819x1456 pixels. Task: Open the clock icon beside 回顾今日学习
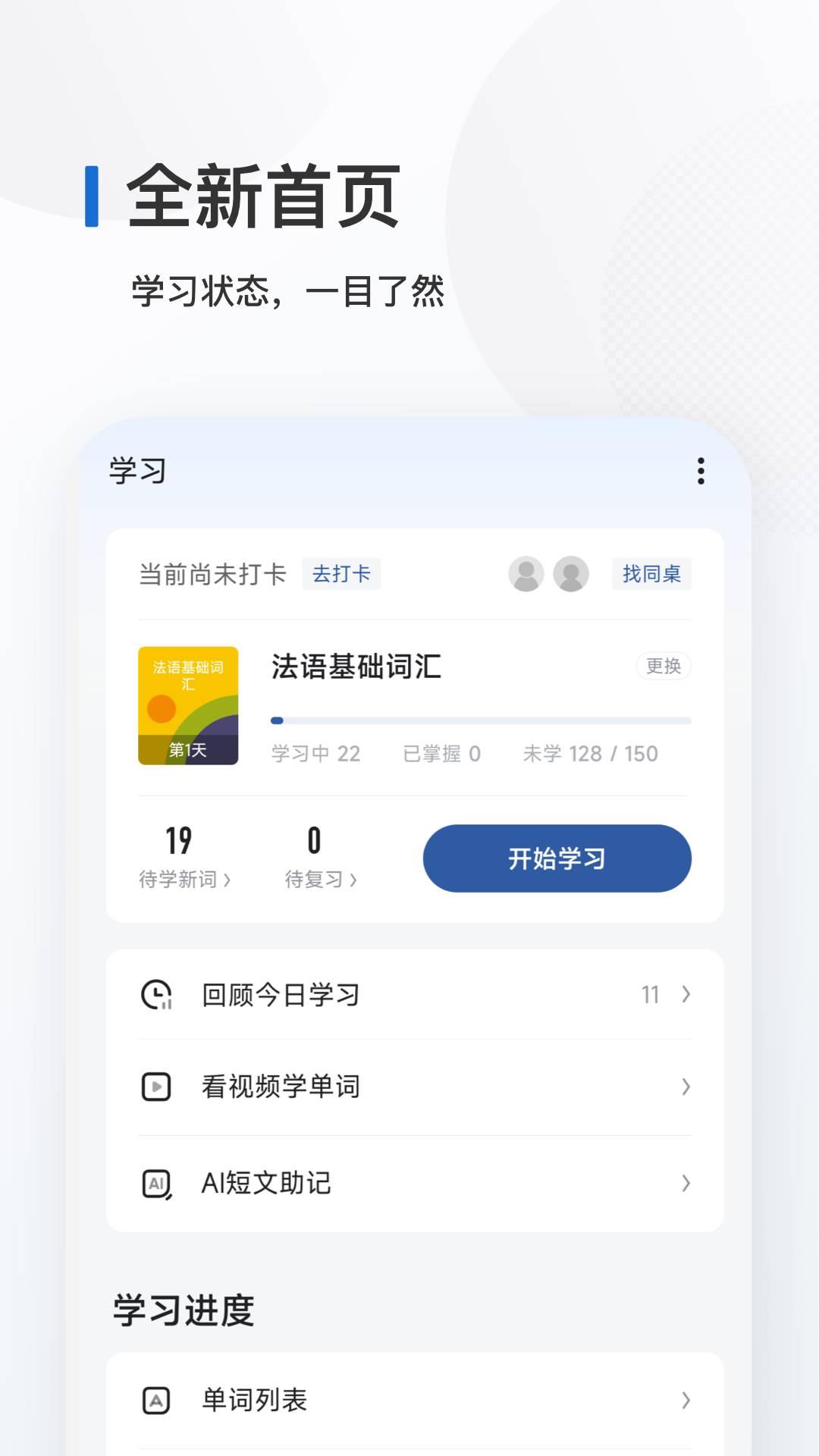tap(158, 994)
